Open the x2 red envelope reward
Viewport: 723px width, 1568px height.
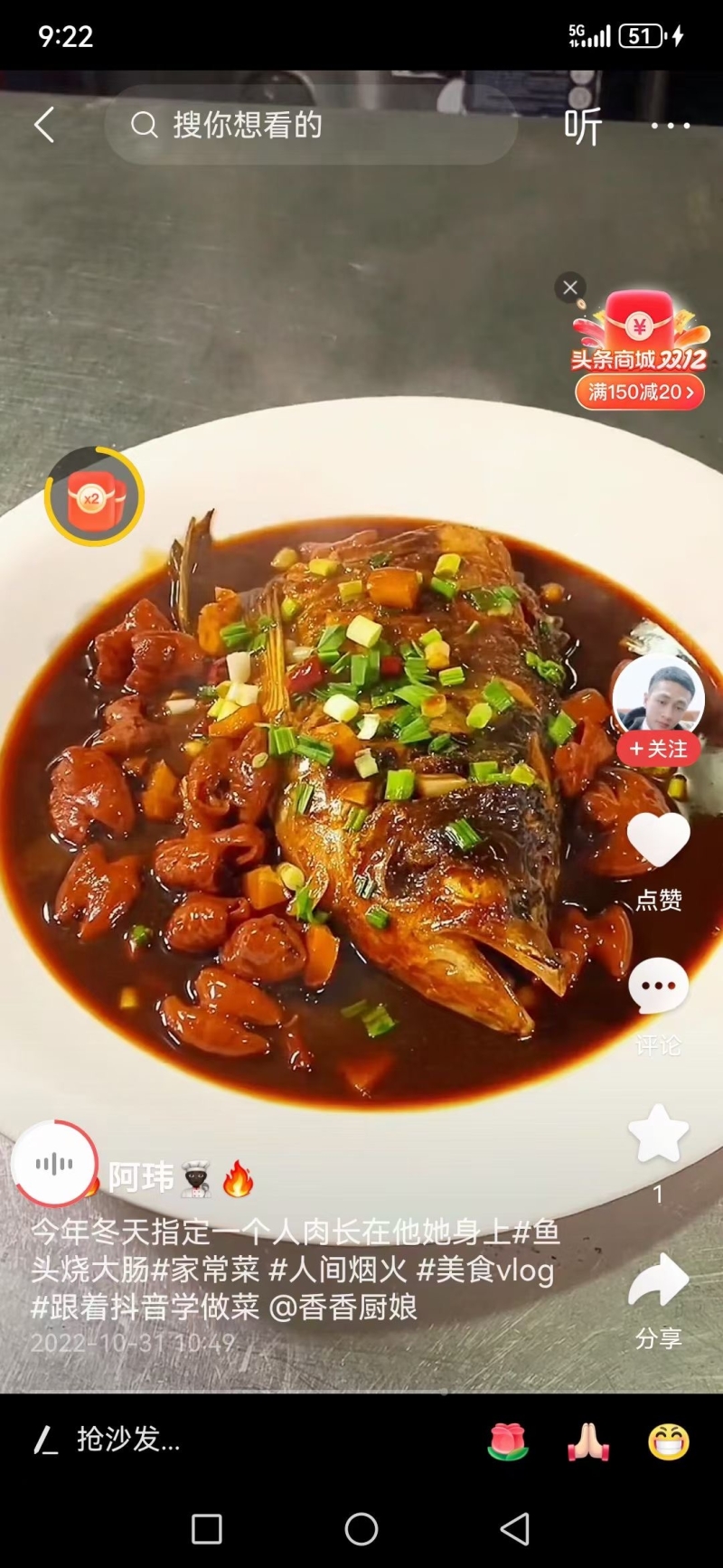coord(94,496)
